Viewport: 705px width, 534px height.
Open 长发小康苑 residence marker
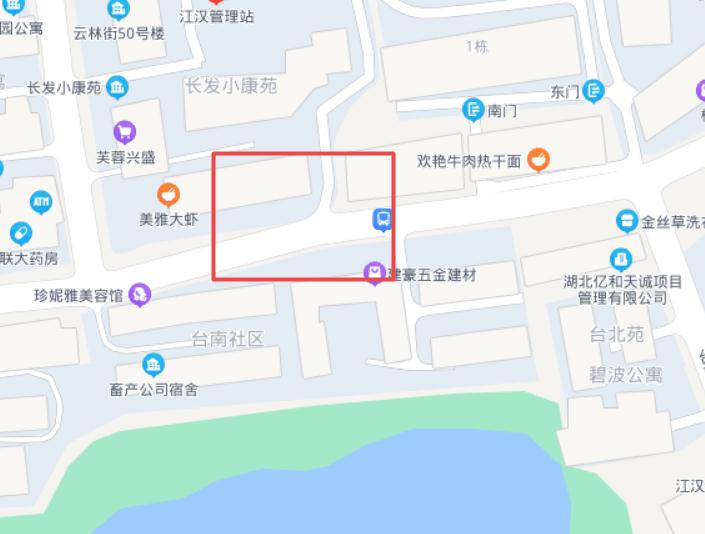coord(118,88)
